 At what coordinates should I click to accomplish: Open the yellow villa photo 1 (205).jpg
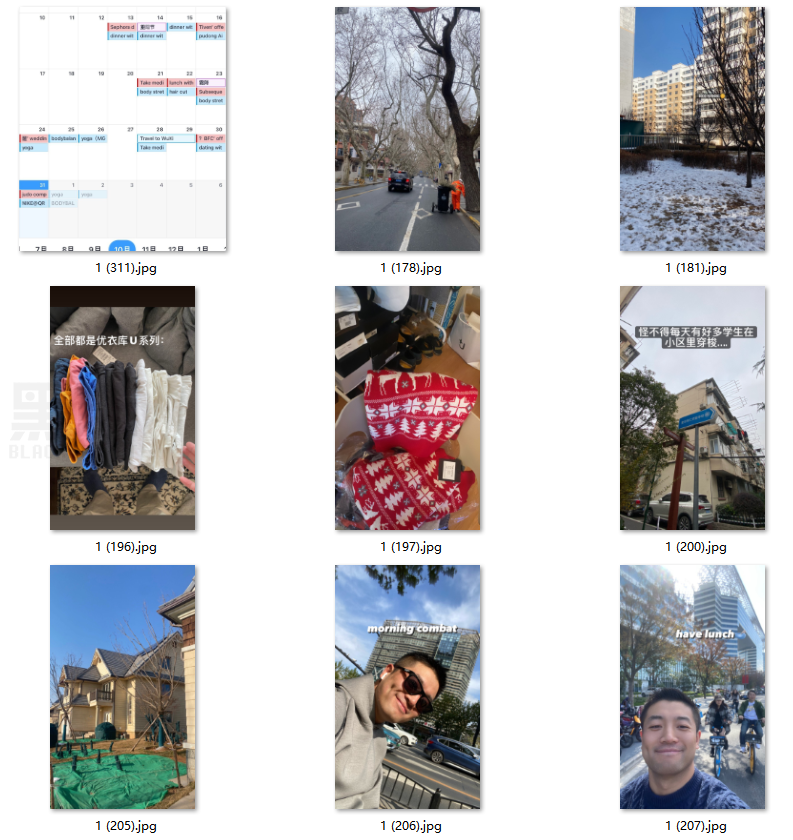[123, 687]
